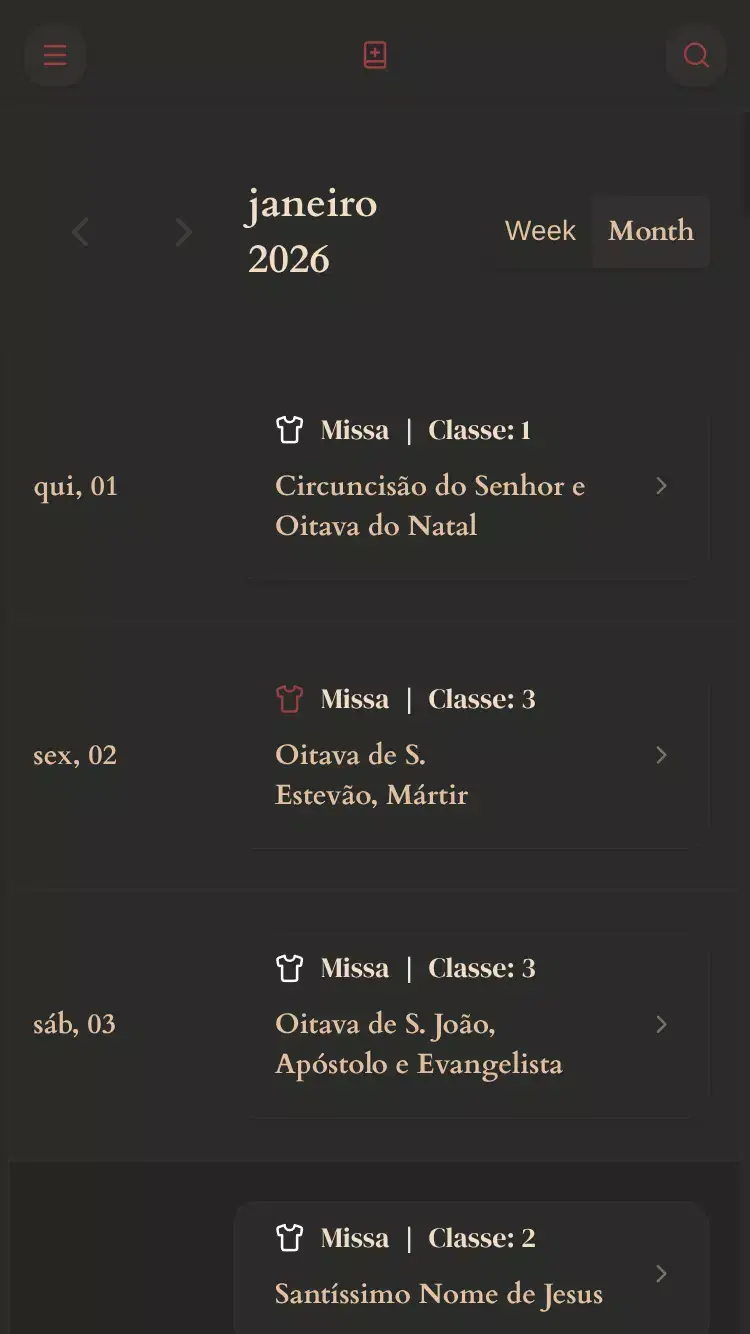
Task: Click the red vestment icon on Oitava de S. Estevão
Action: (289, 698)
